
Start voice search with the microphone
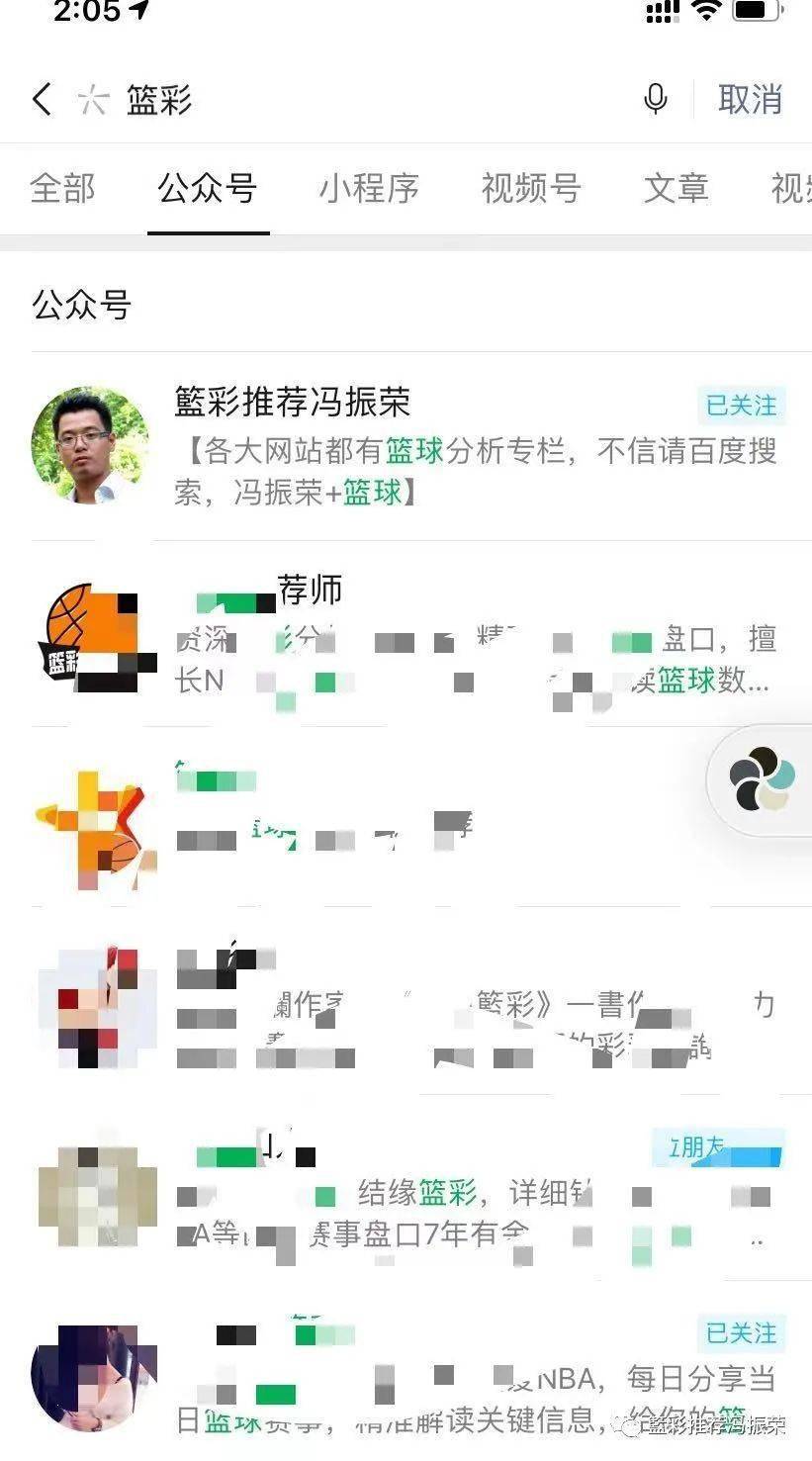pos(655,99)
